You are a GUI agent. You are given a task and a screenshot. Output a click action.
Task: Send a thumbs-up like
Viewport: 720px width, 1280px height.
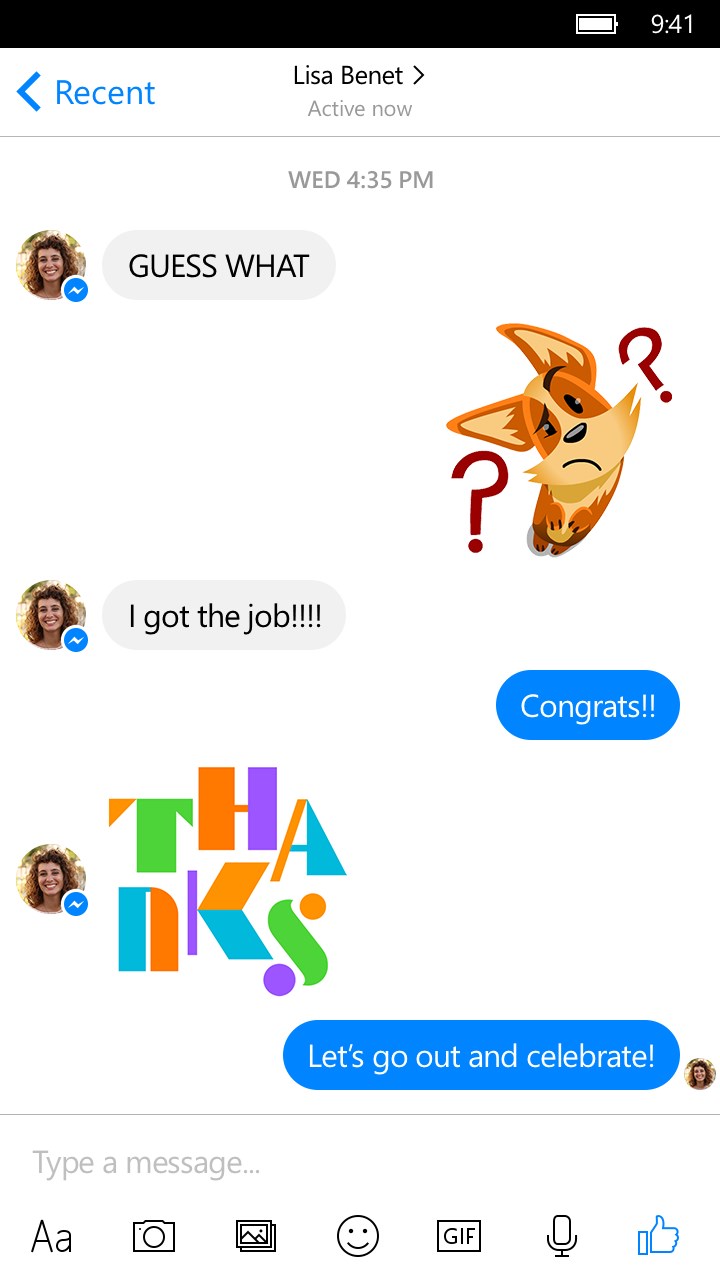click(659, 1236)
